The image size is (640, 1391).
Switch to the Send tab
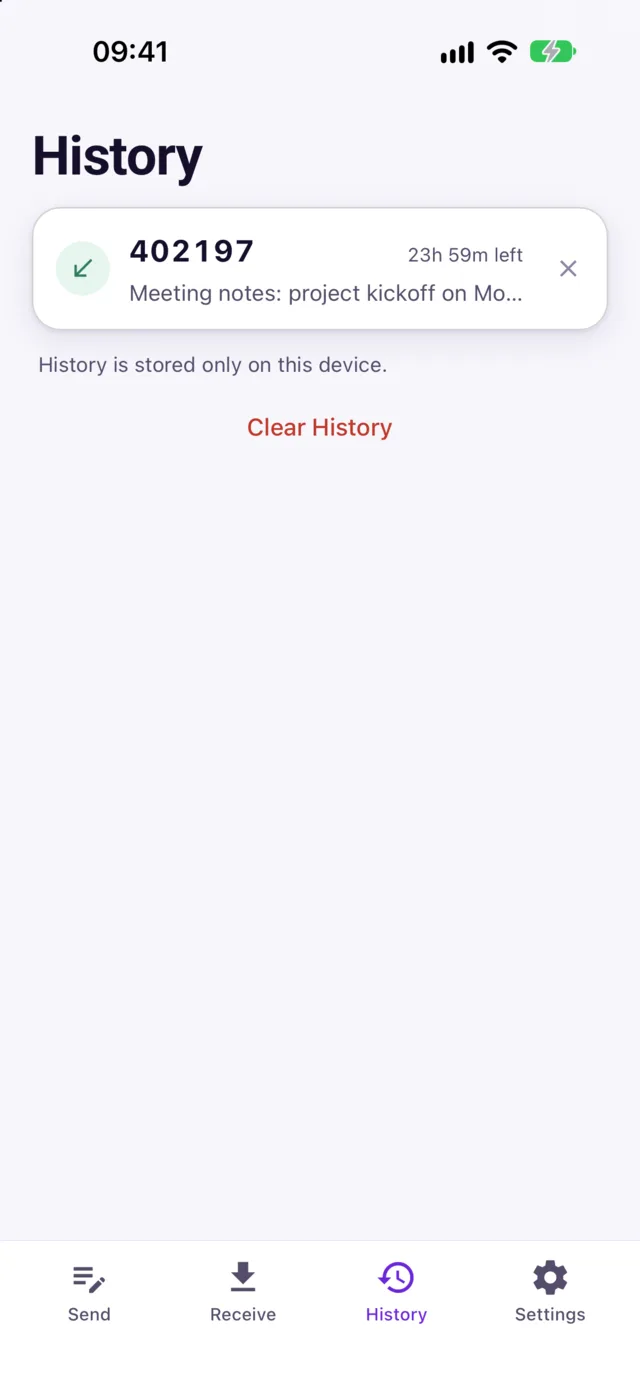pyautogui.click(x=89, y=1292)
